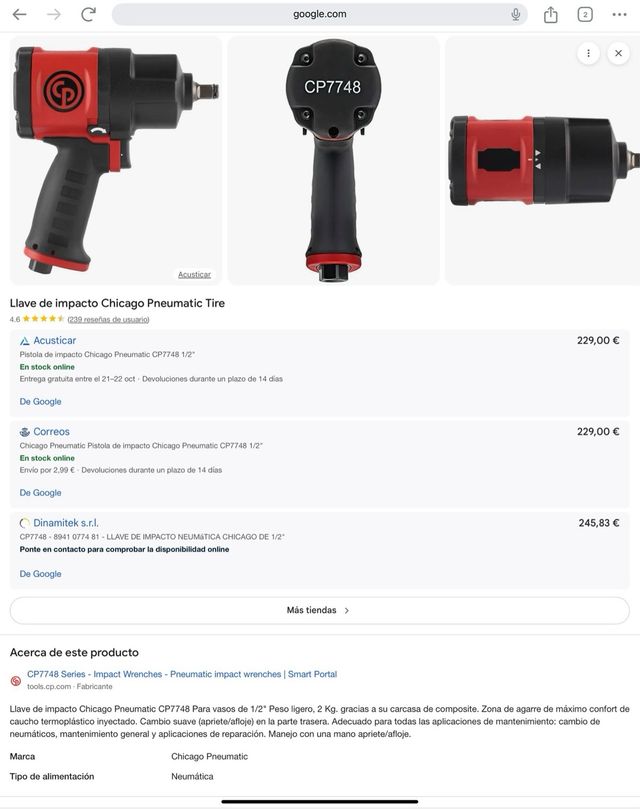Open the Dinamitek s.r.l. store offer
This screenshot has width=640, height=809.
click(66, 523)
